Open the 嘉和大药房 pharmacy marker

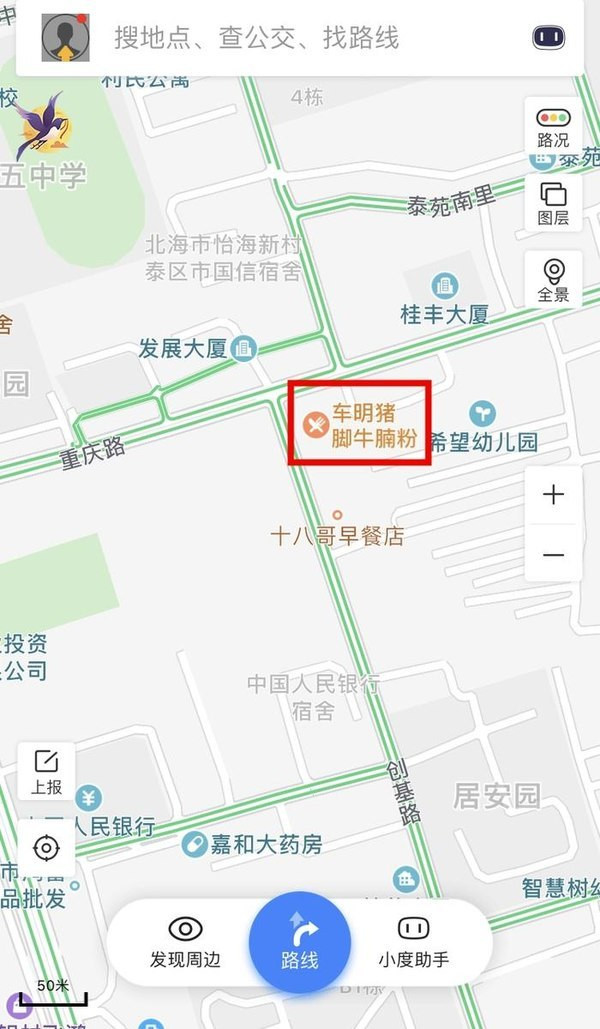tap(194, 845)
